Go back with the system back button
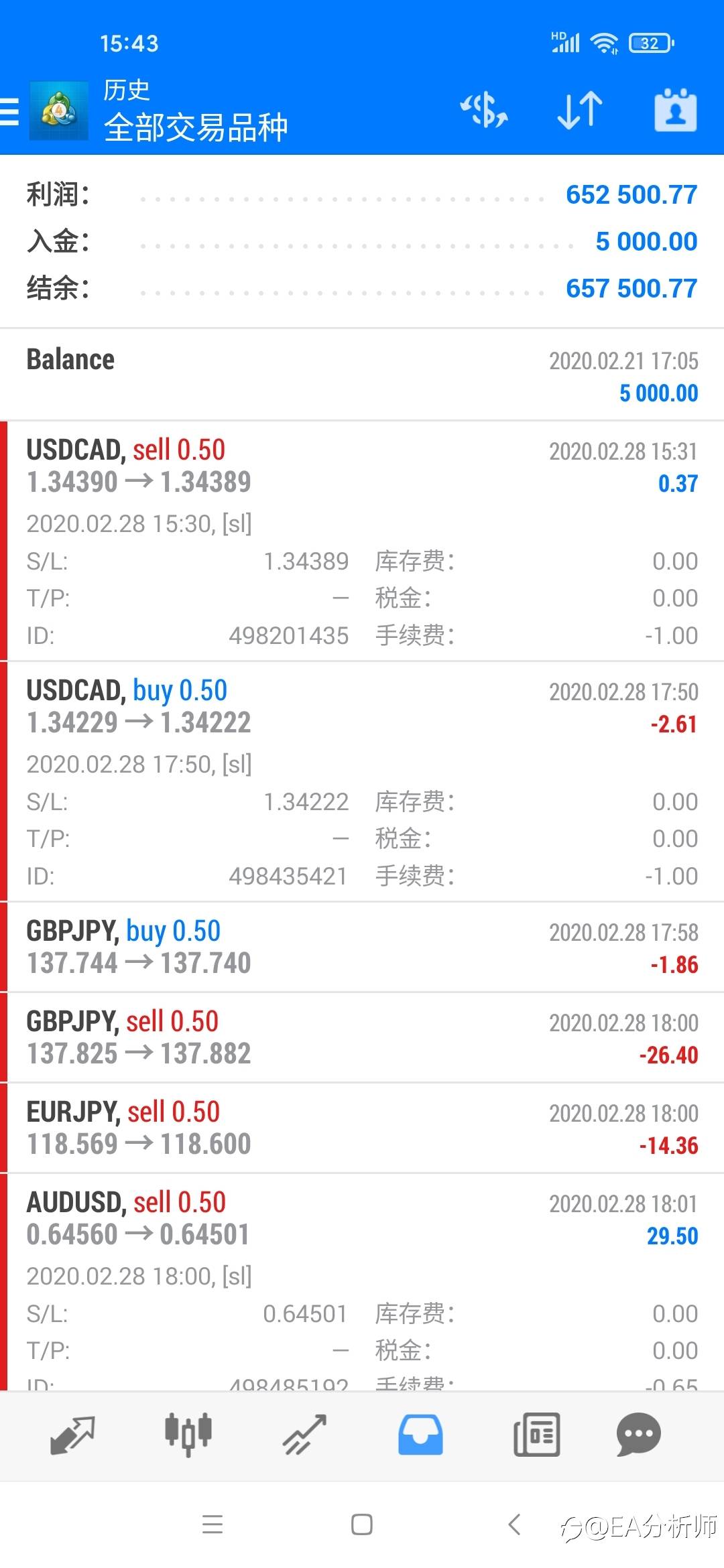The image size is (724, 1568). 514,1524
